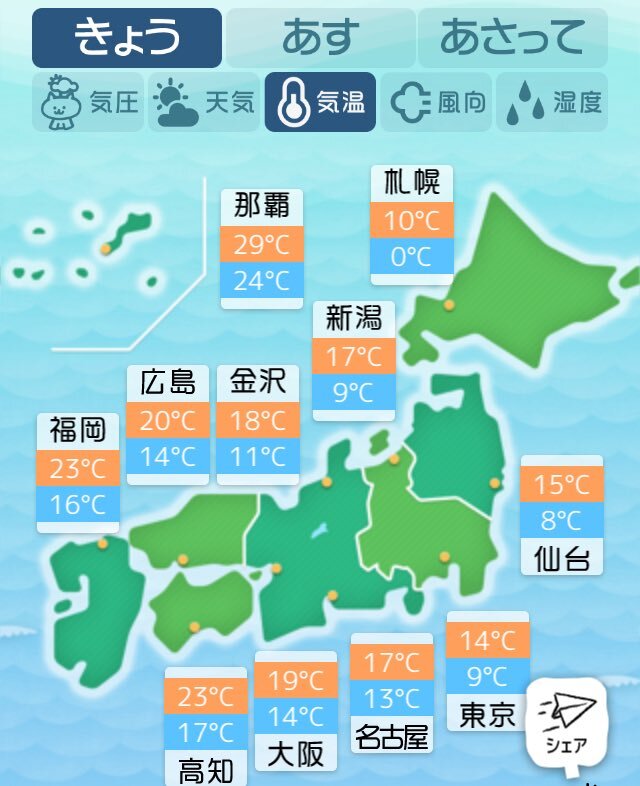Screen dimensions: 640x786
Task: Open the 金沢 temperature card
Action: 258,425
